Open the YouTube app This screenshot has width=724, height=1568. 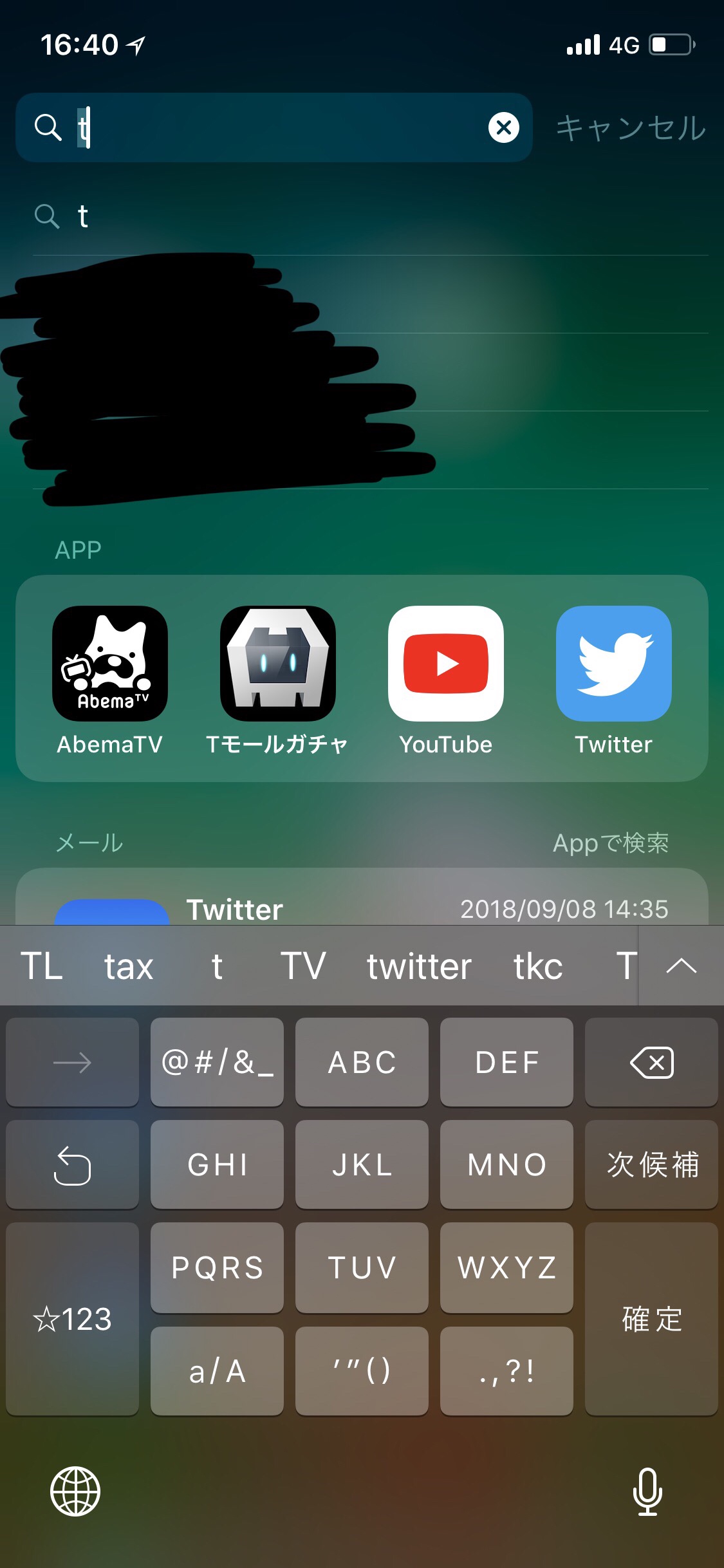pos(445,664)
